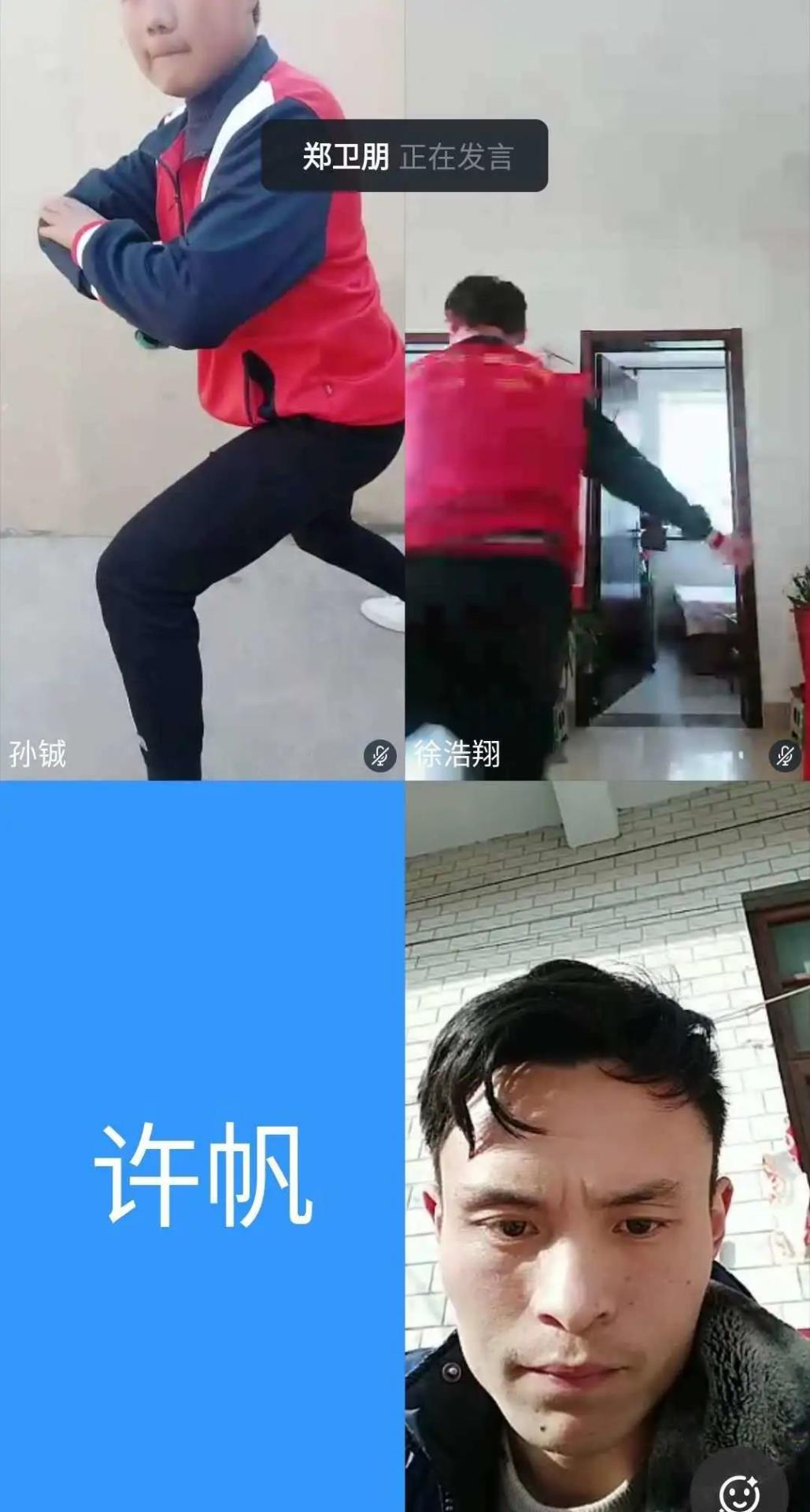Tap the 许帆 participant tile

coord(202,1146)
